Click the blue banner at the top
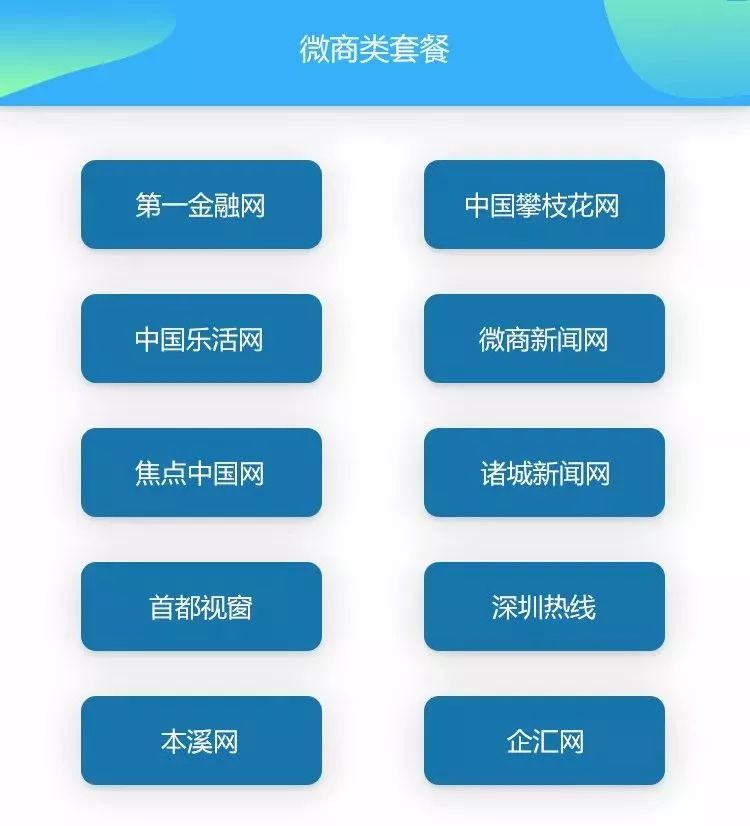The width and height of the screenshot is (750, 826). point(375,46)
